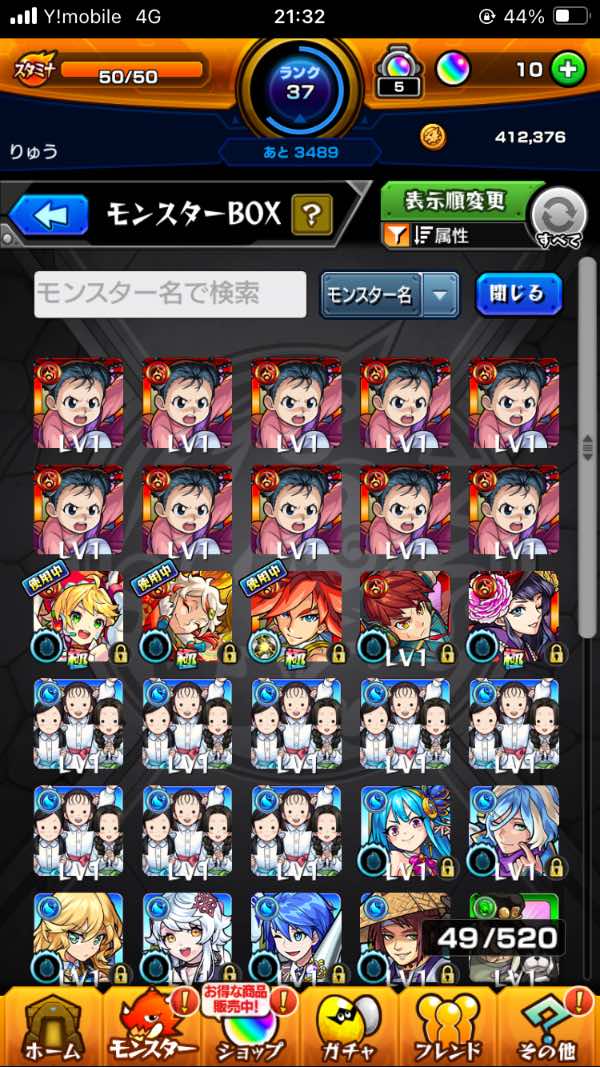Image resolution: width=600 pixels, height=1067 pixels.
Task: Tap the すべて refresh circle button
Action: point(558,216)
